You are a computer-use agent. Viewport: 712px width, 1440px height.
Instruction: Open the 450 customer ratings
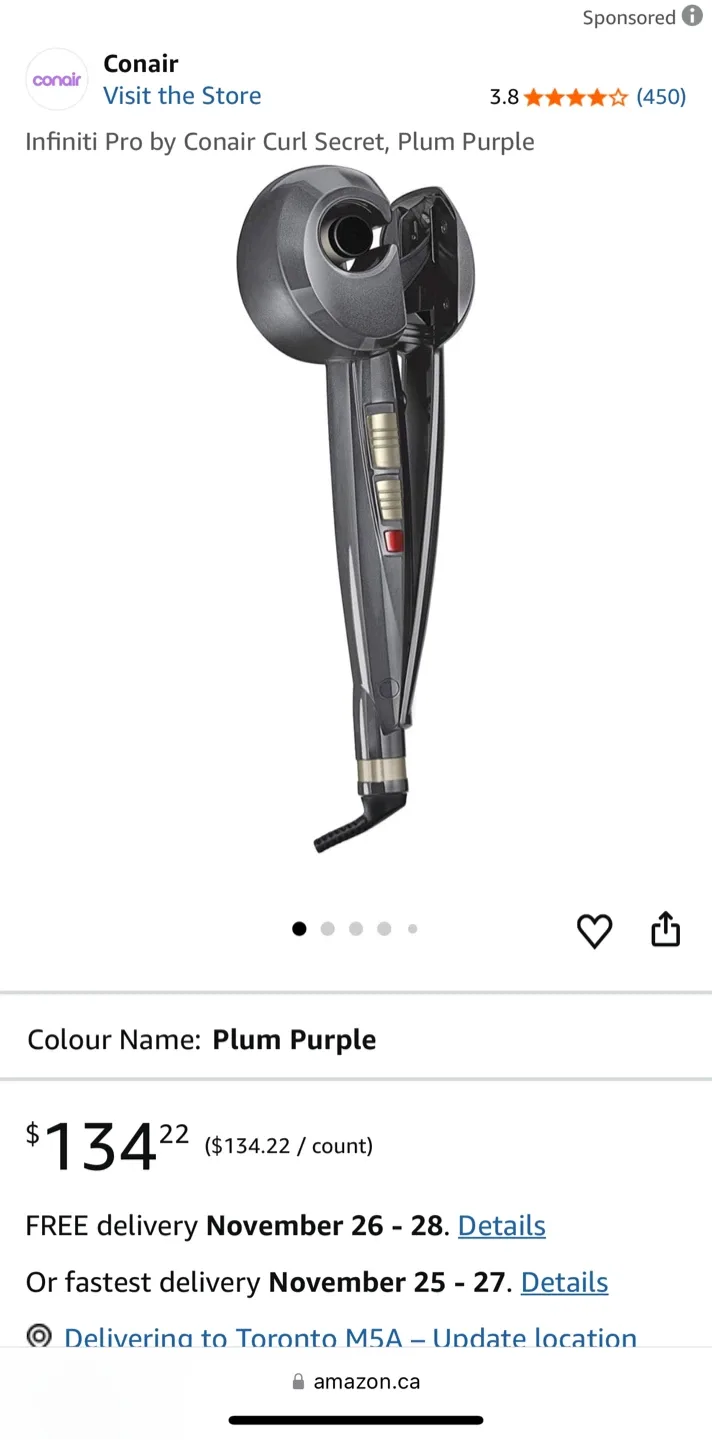(x=661, y=97)
